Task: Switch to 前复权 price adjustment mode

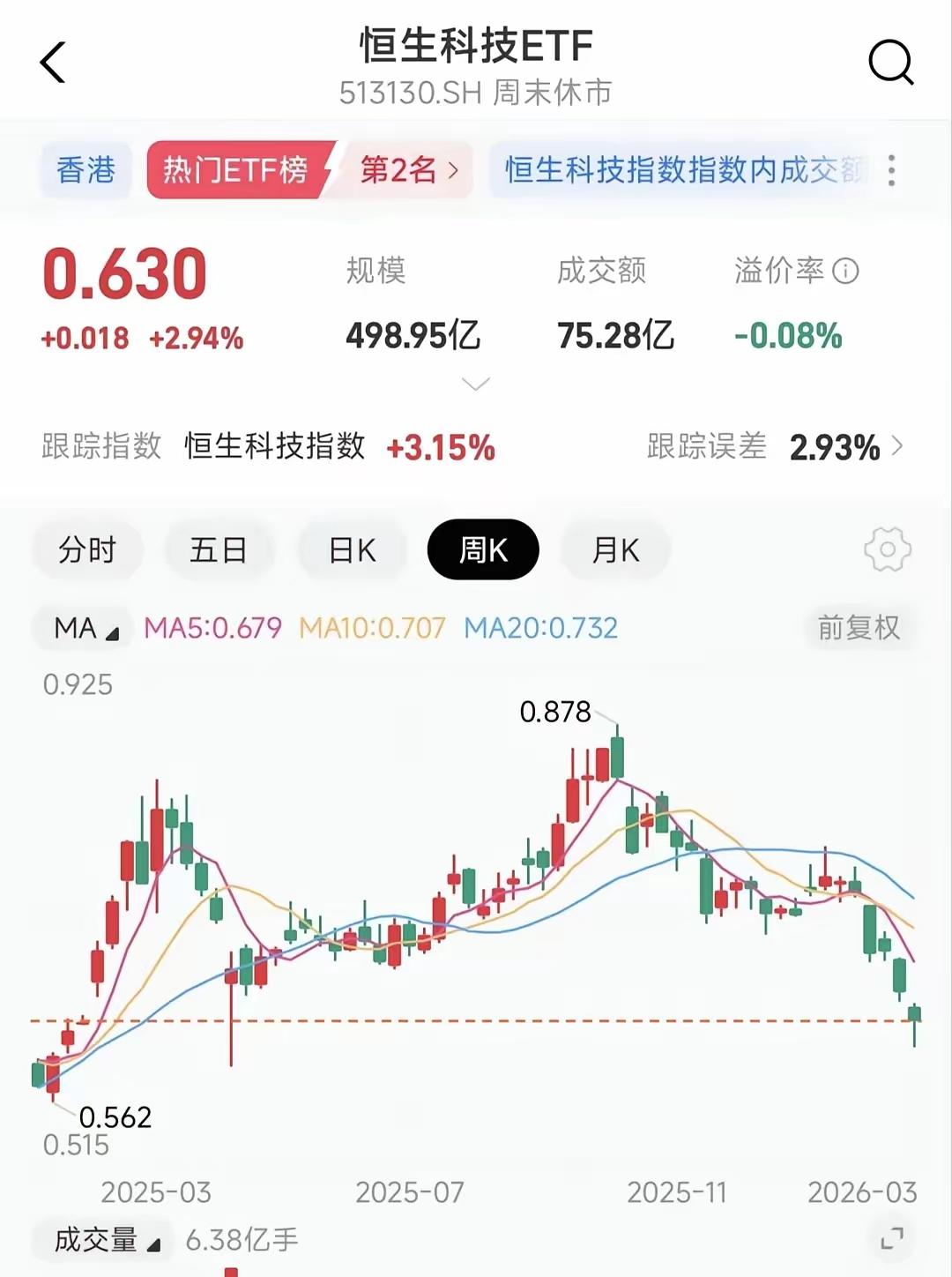Action: (x=859, y=628)
